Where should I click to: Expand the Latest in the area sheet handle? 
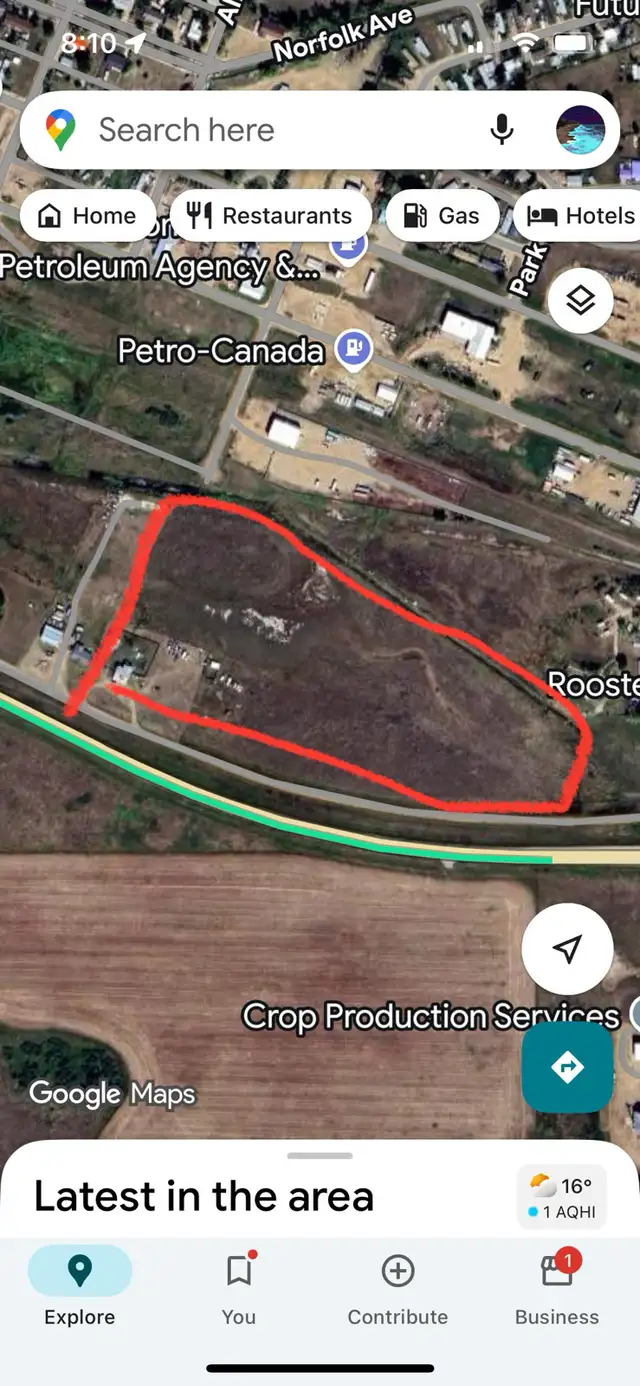(320, 1156)
